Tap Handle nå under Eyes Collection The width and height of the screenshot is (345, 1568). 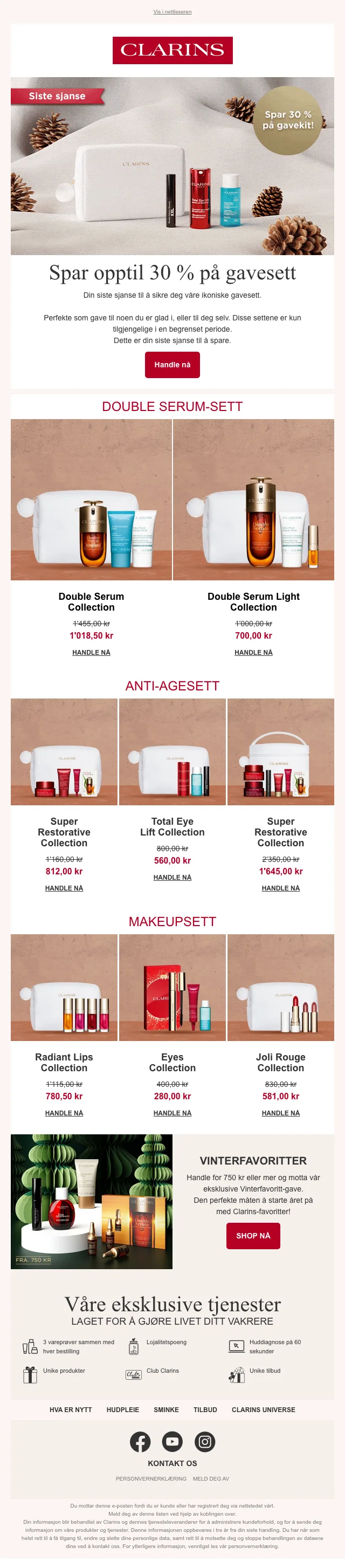click(172, 1113)
